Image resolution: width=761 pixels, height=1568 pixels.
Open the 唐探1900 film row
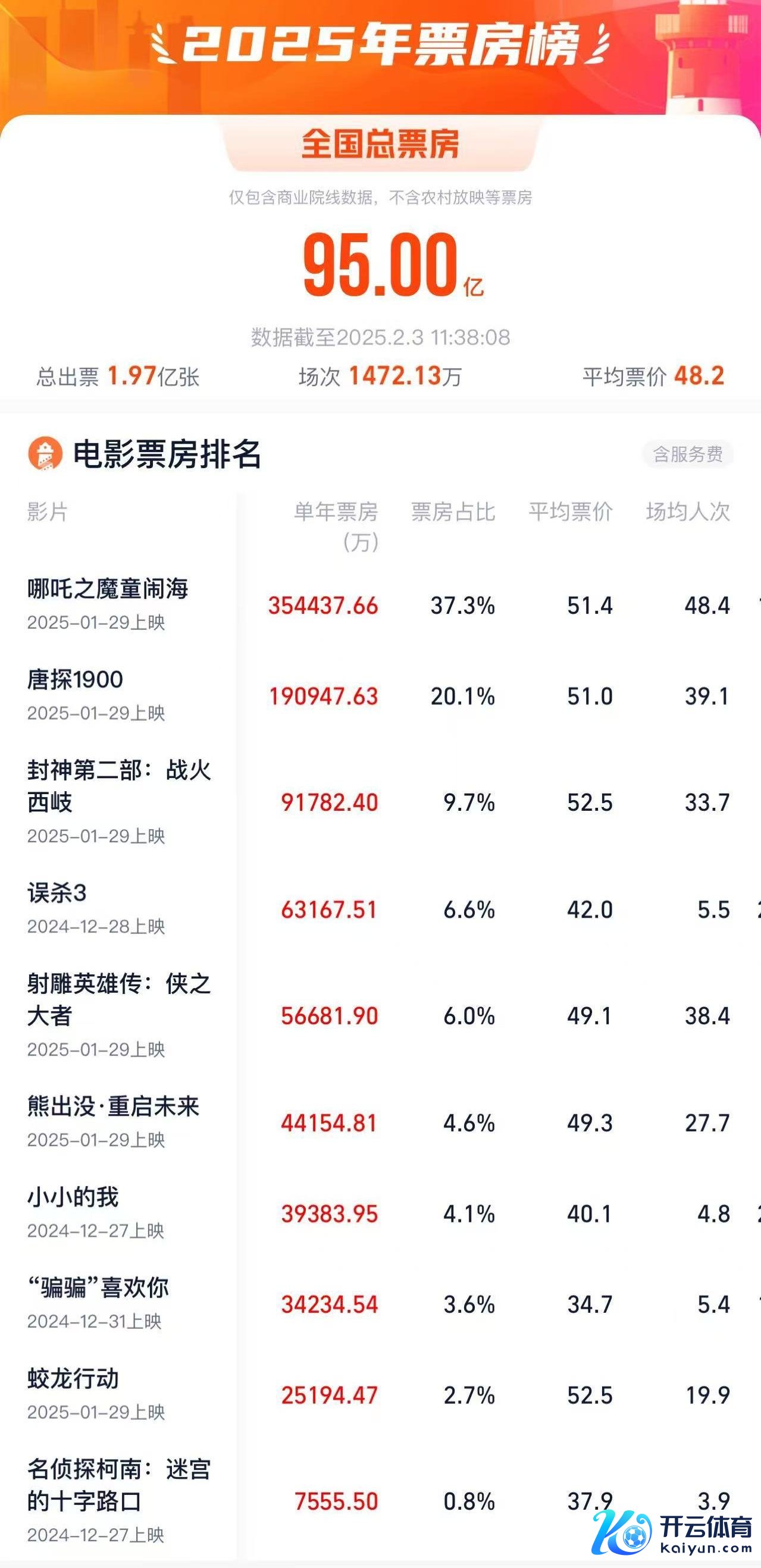coord(76,680)
